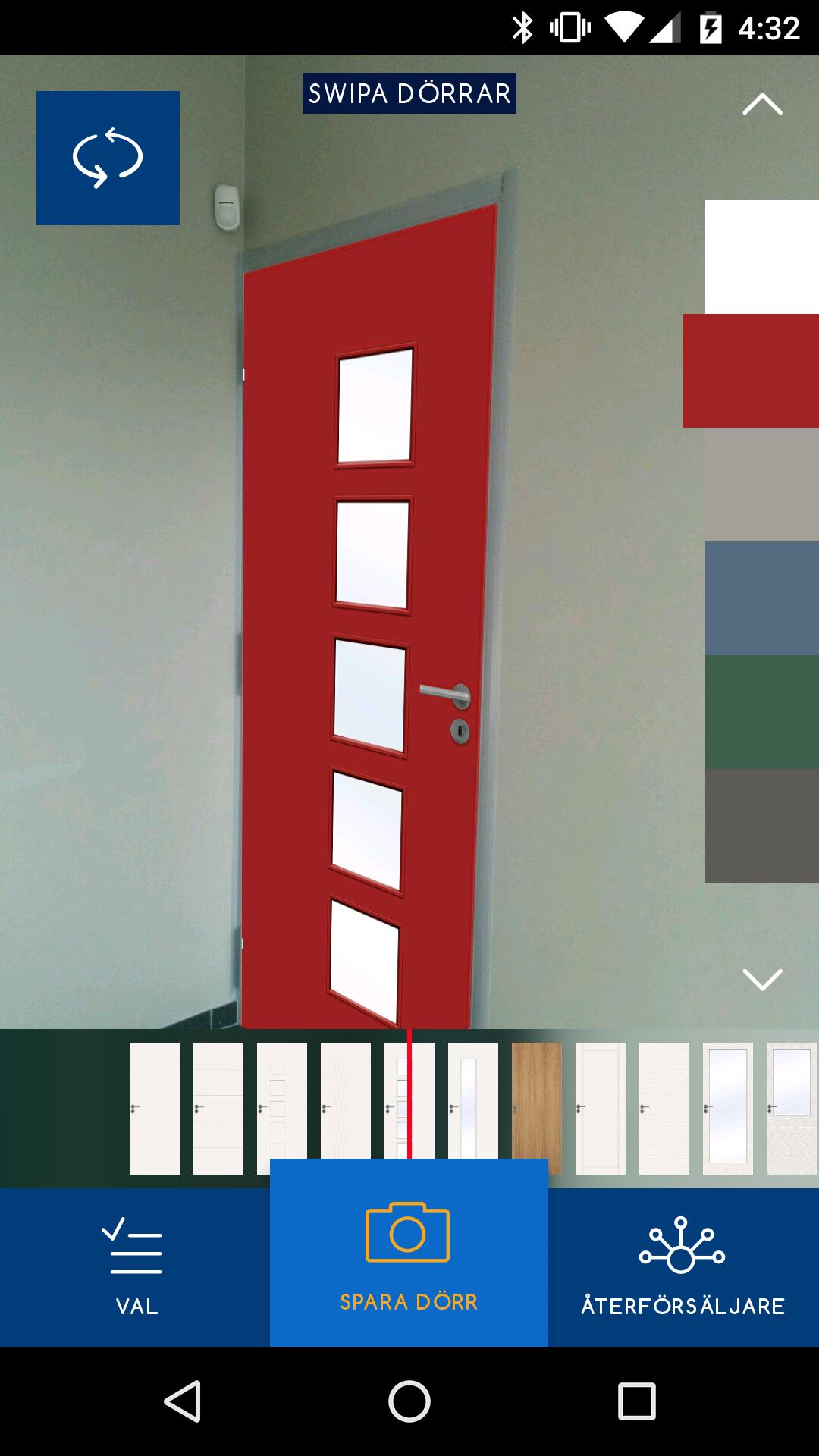
Task: Select the blue color swatch
Action: (x=761, y=598)
